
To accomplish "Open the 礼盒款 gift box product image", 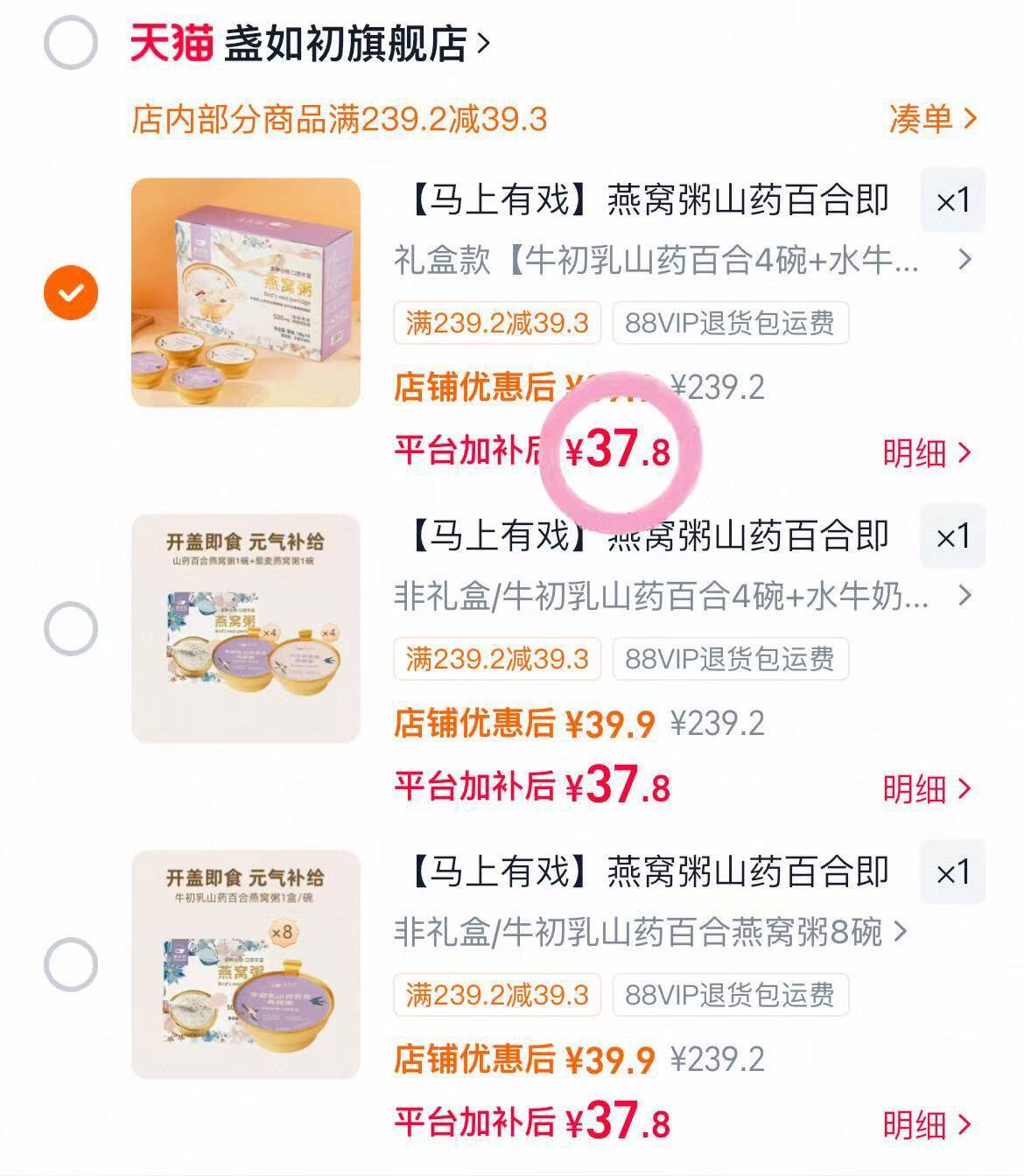I will (x=246, y=292).
